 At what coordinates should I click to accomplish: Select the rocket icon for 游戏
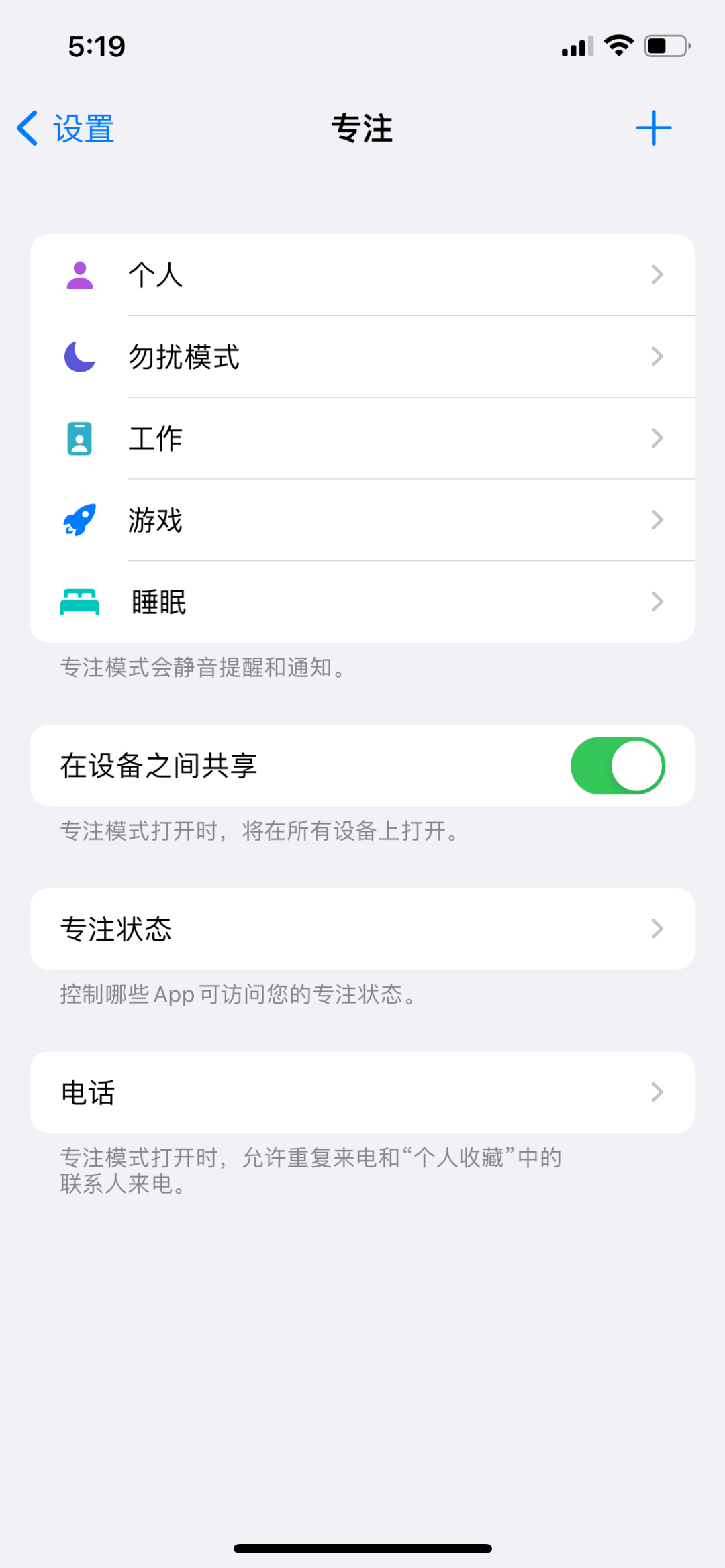click(x=79, y=520)
